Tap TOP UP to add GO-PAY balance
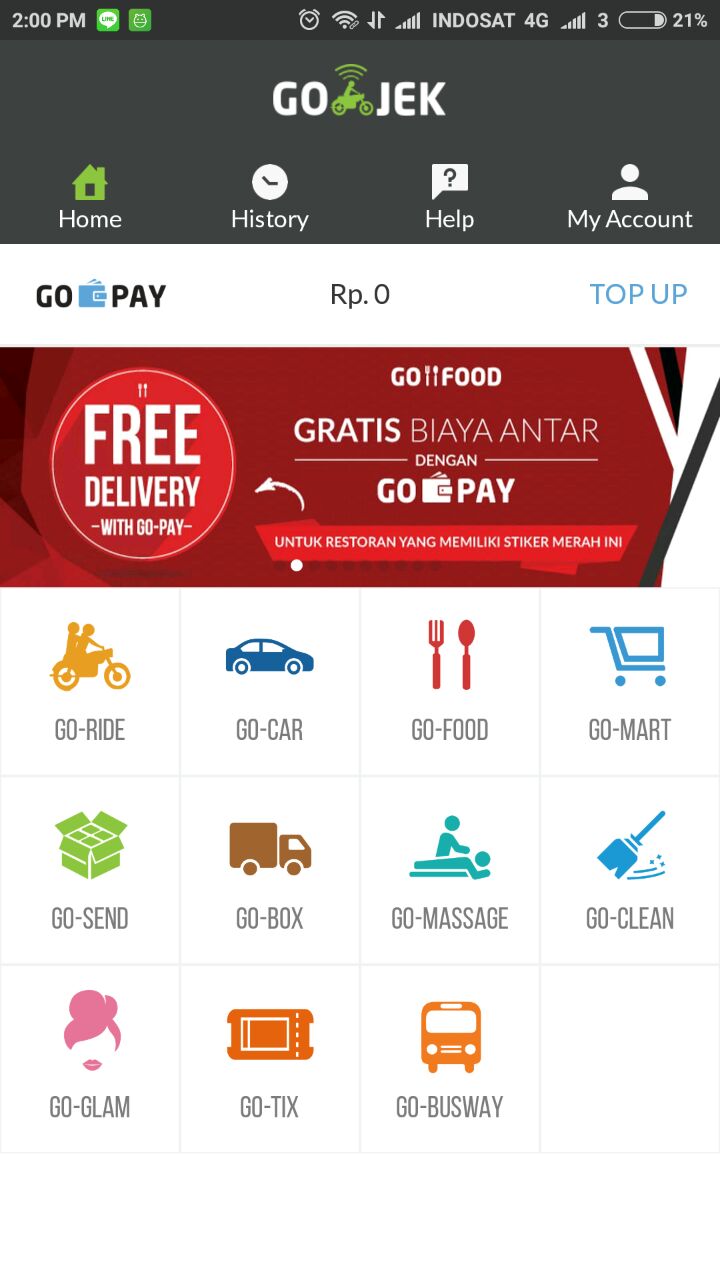This screenshot has width=720, height=1280. pyautogui.click(x=638, y=294)
